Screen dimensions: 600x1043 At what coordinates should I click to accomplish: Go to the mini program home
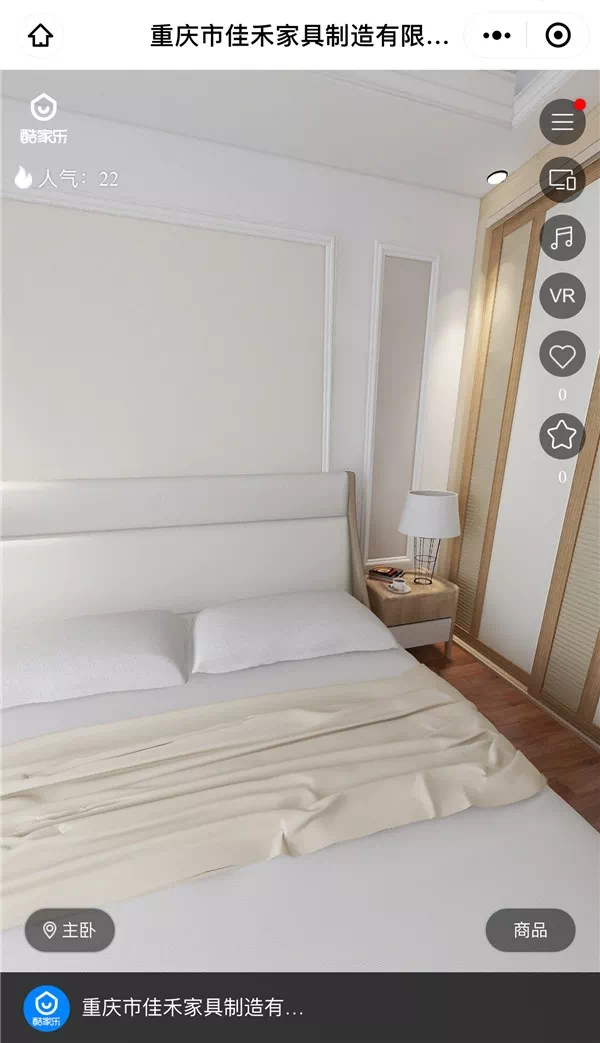tap(40, 36)
